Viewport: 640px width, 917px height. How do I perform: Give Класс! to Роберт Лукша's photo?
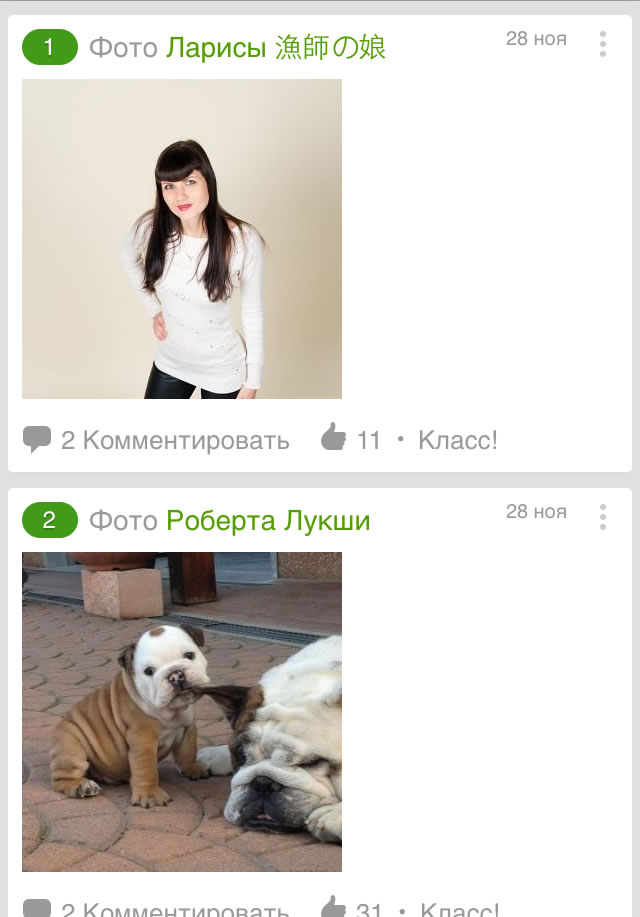click(x=458, y=909)
